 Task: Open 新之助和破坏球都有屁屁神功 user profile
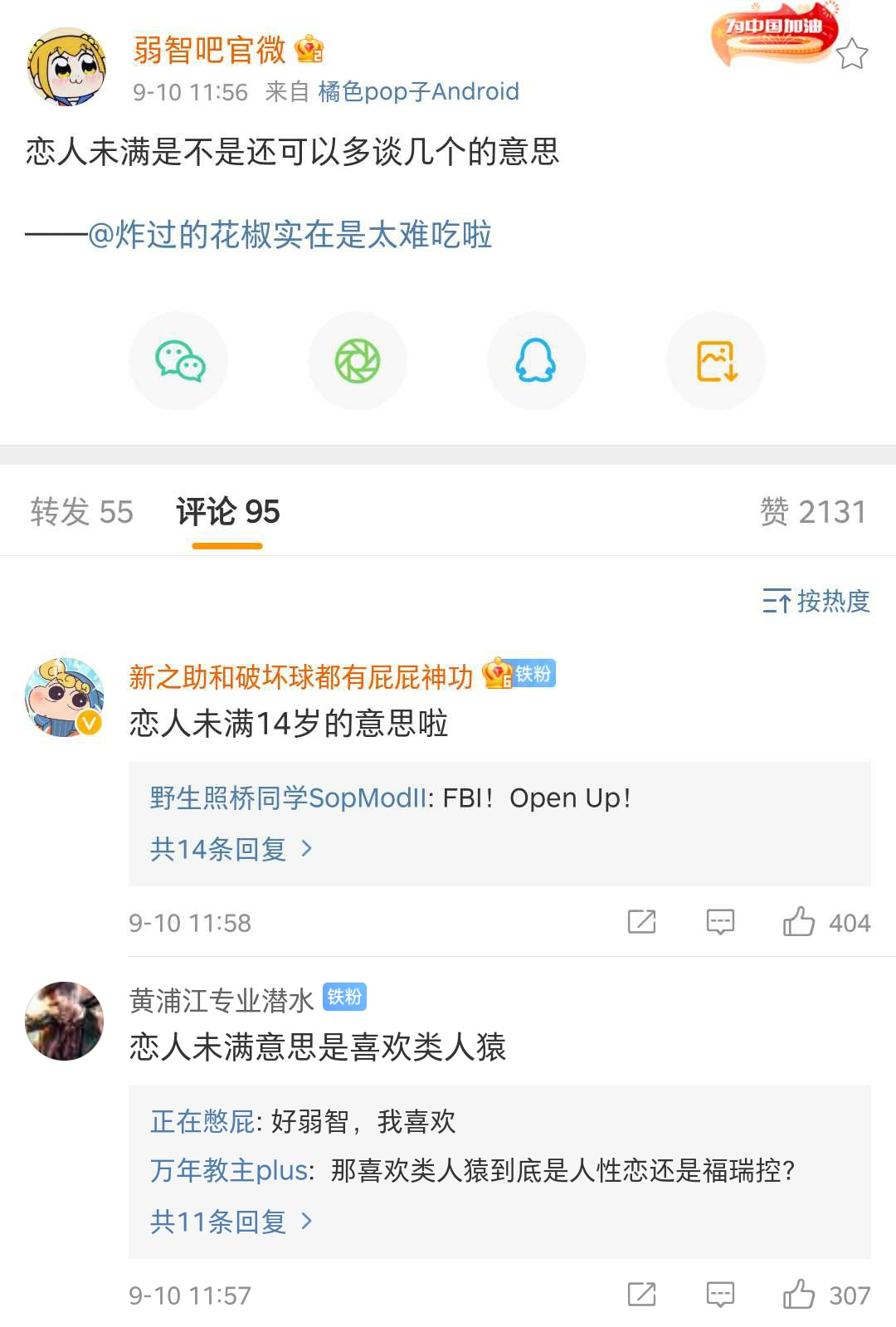(x=300, y=677)
